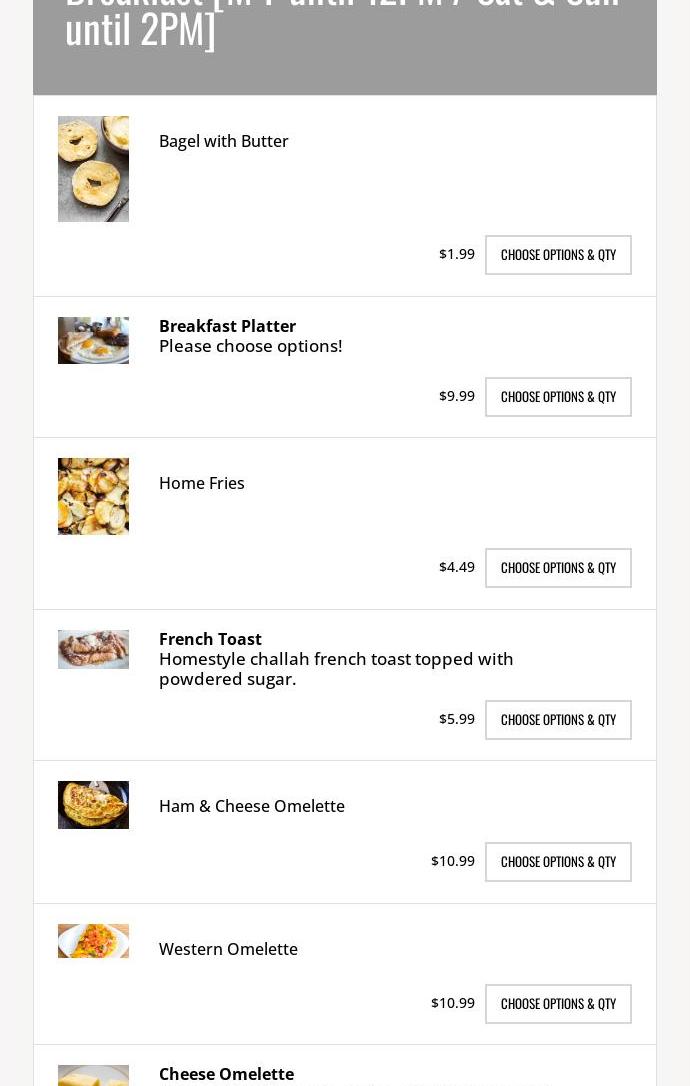Open the Ham & Cheese Omelette photo
Image resolution: width=690 pixels, height=1086 pixels.
(x=93, y=805)
